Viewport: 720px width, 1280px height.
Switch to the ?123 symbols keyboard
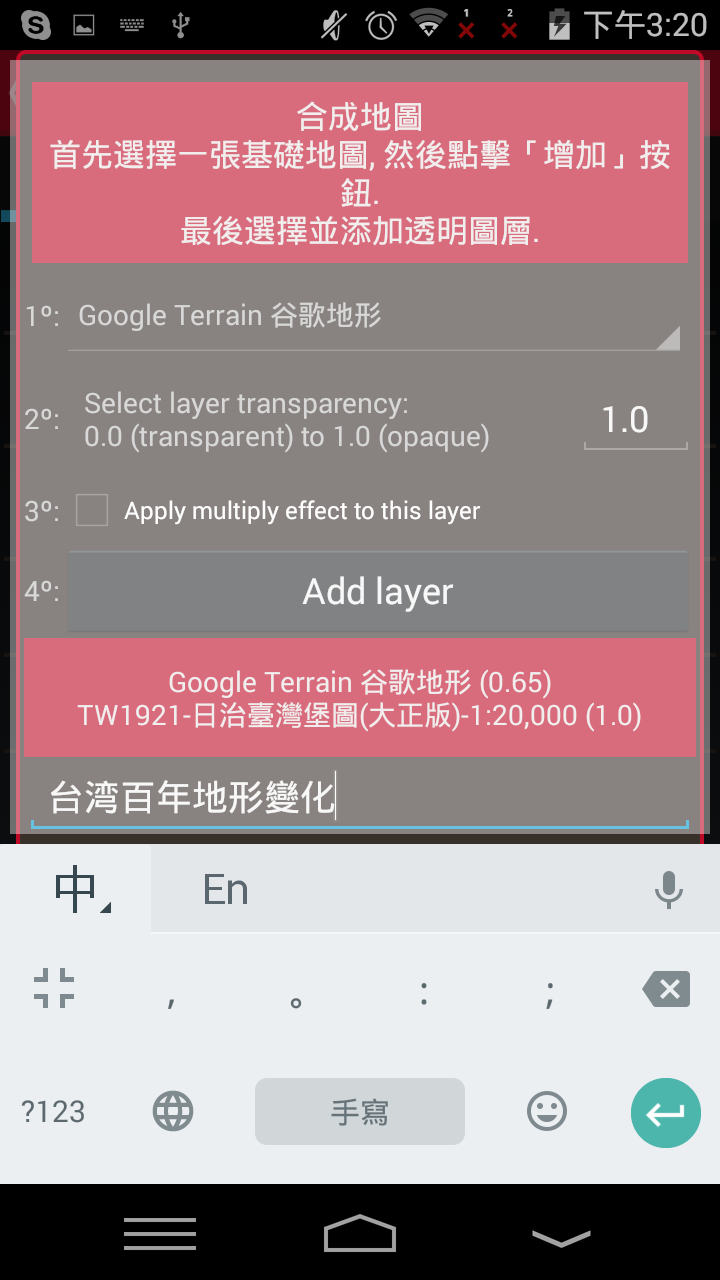(x=53, y=1112)
